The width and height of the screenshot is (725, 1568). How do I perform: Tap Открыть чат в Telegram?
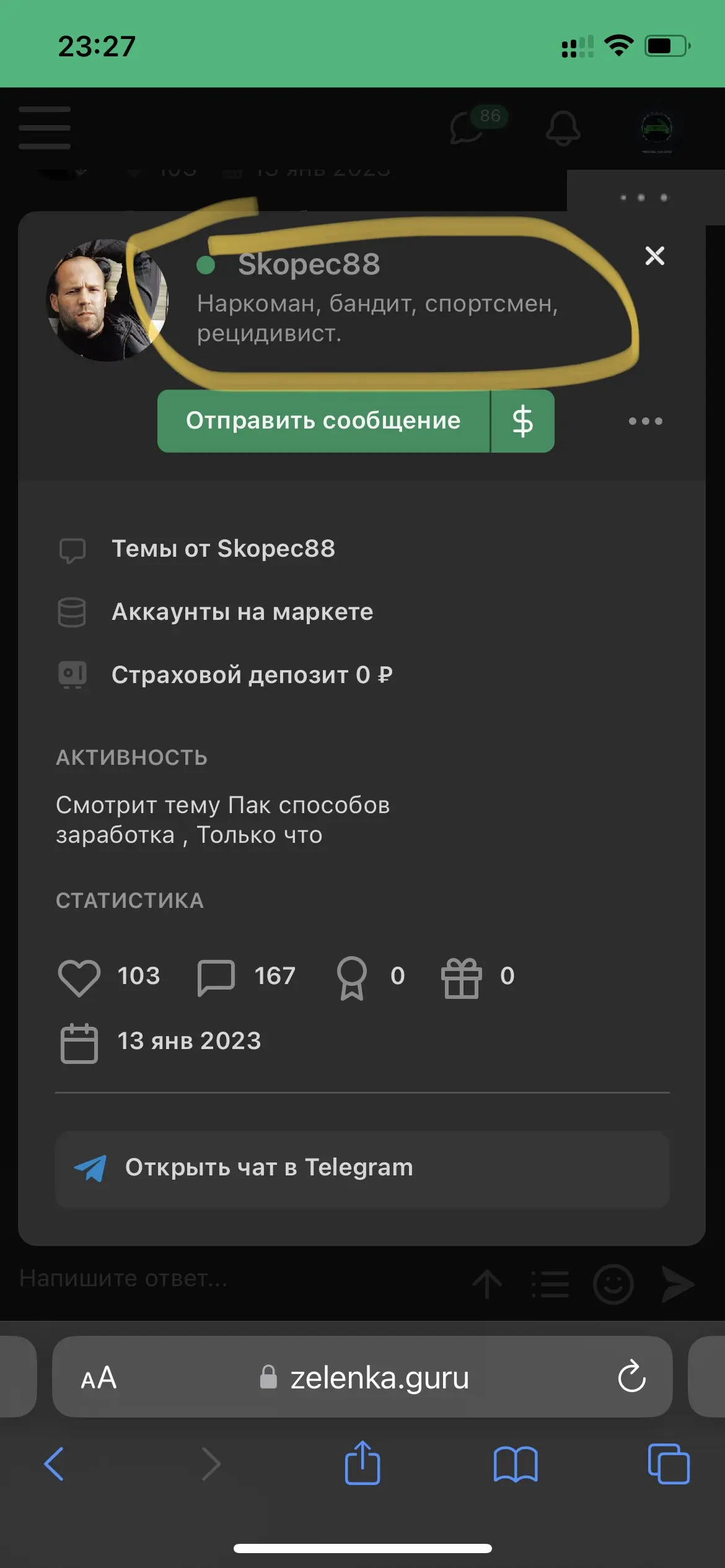(x=362, y=1169)
